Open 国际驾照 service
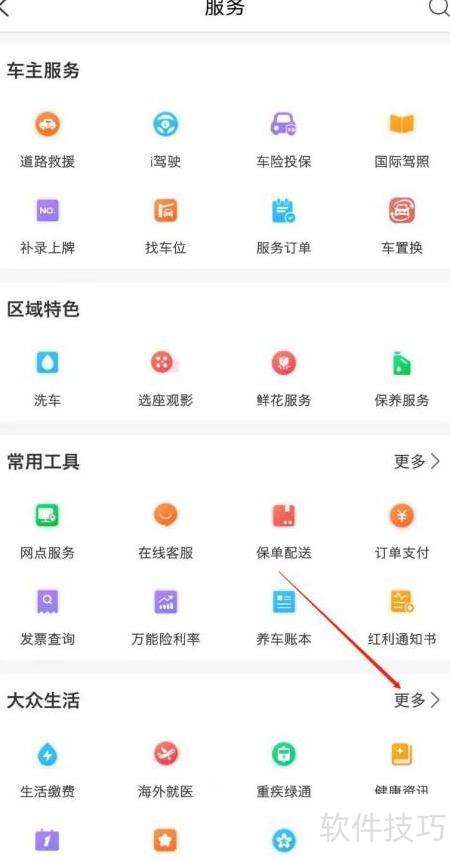This screenshot has width=450, height=861. pyautogui.click(x=402, y=139)
